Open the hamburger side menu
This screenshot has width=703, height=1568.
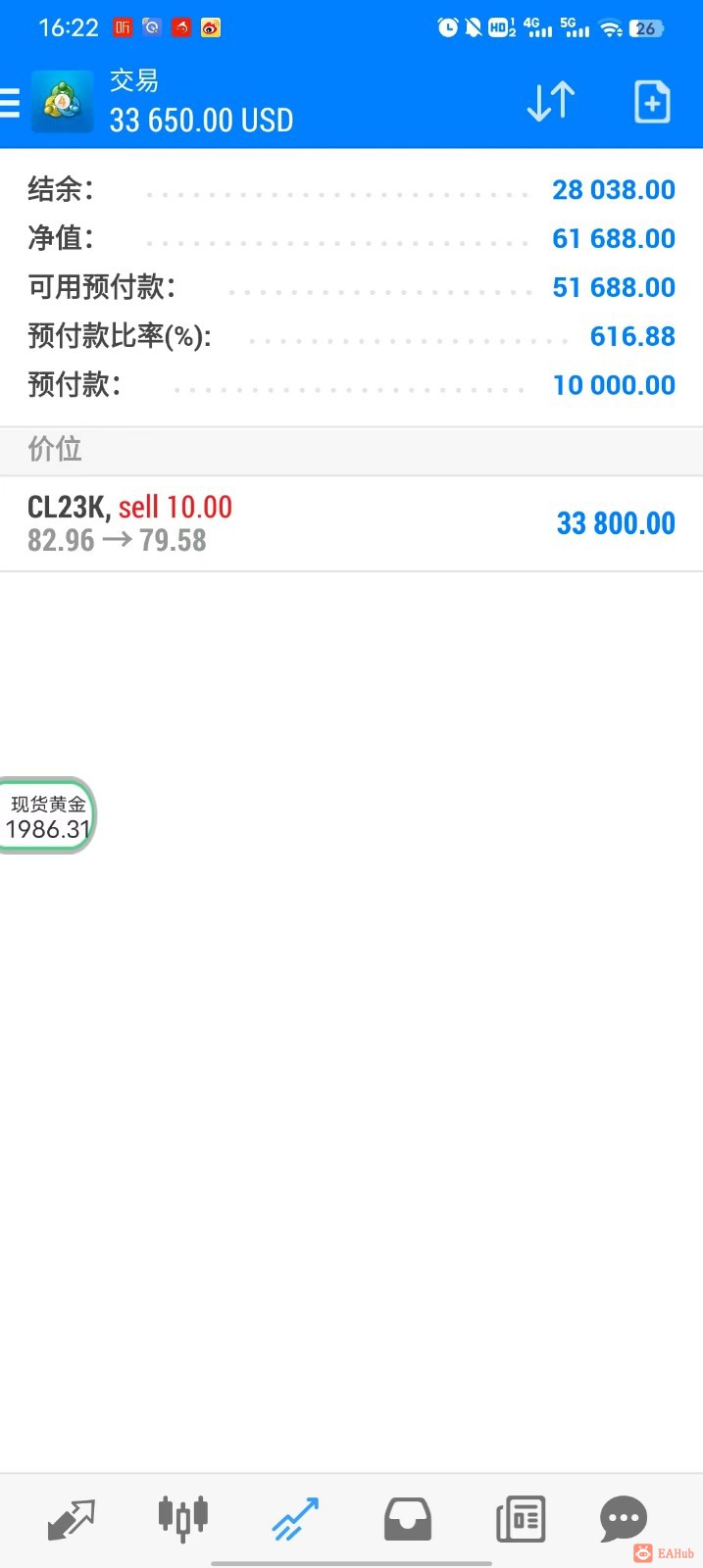[11, 102]
